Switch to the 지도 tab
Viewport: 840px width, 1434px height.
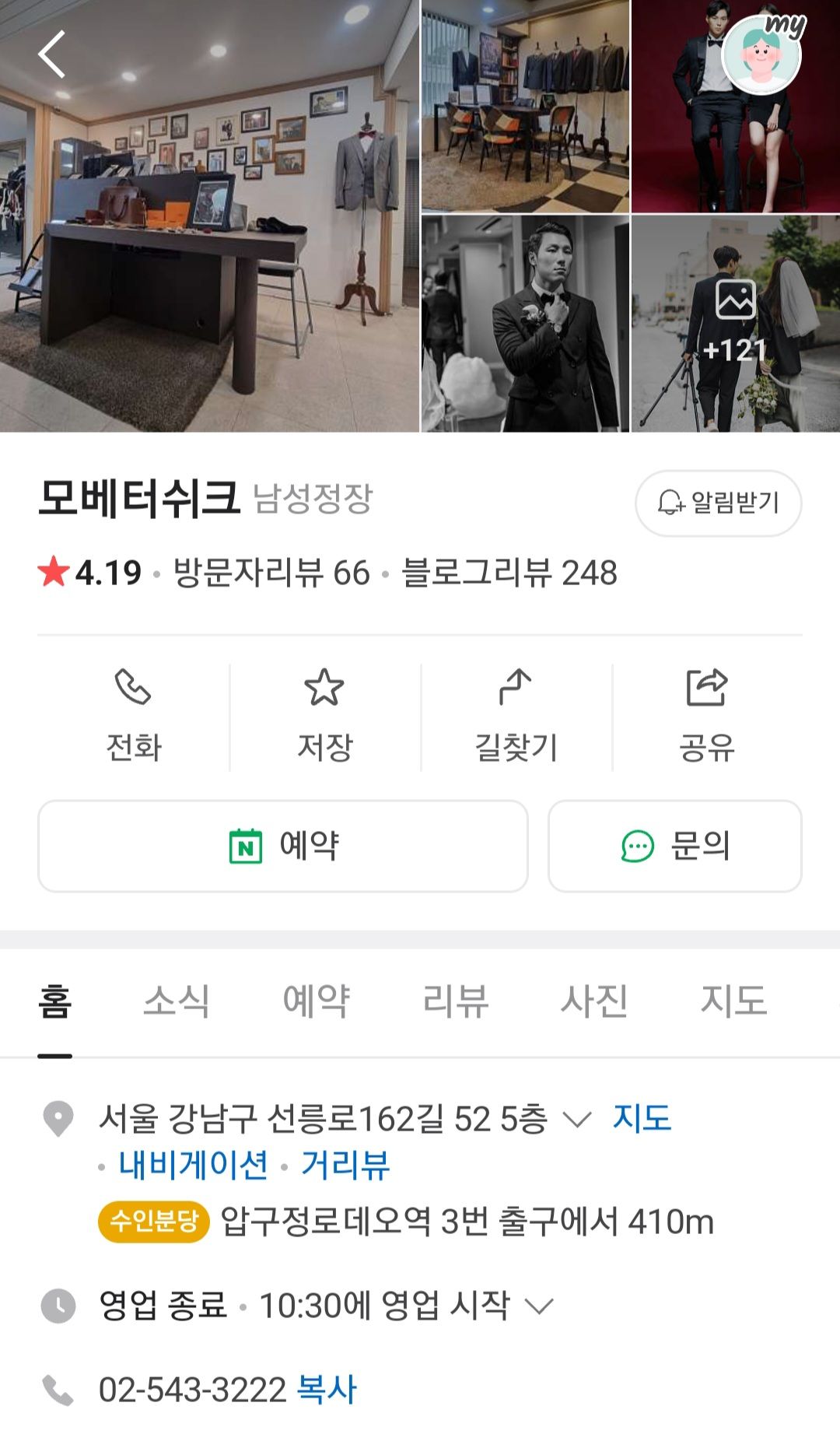(x=733, y=1001)
